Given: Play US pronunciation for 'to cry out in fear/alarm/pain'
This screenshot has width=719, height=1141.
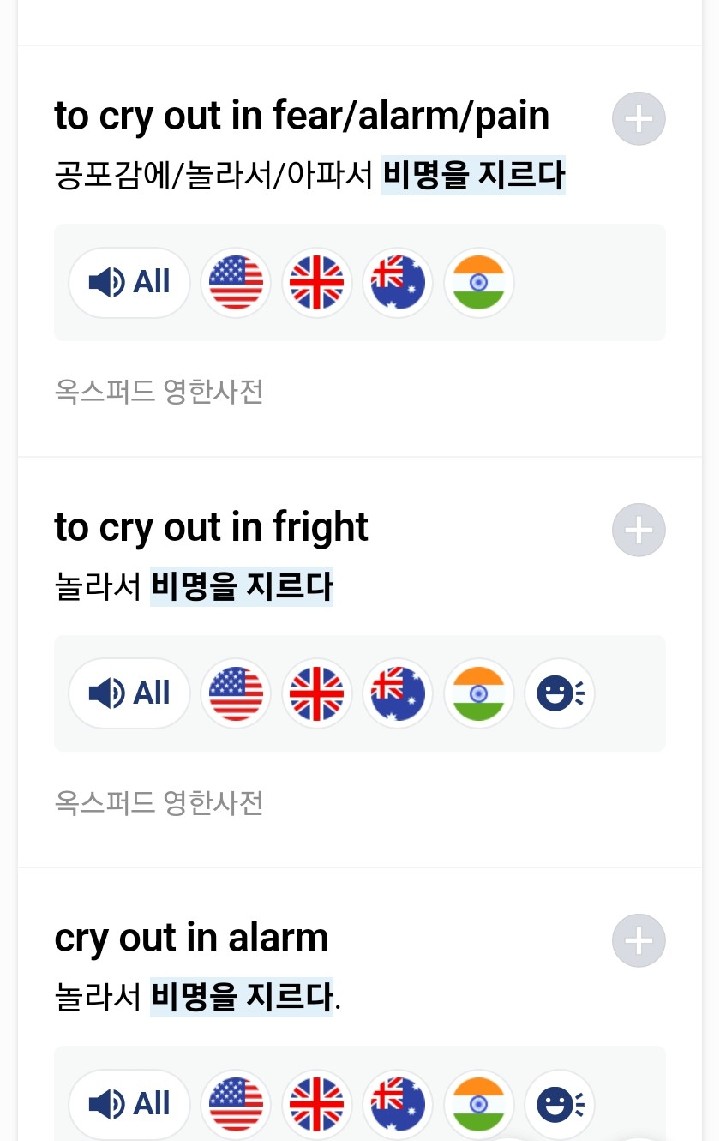Looking at the screenshot, I should click(x=236, y=282).
